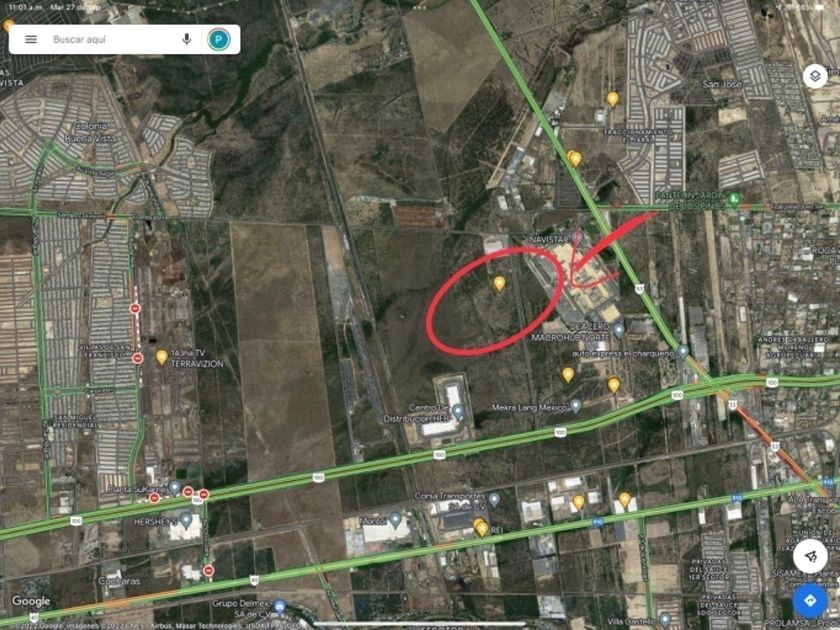Open the blue directions button
This screenshot has width=840, height=630.
pyautogui.click(x=810, y=600)
